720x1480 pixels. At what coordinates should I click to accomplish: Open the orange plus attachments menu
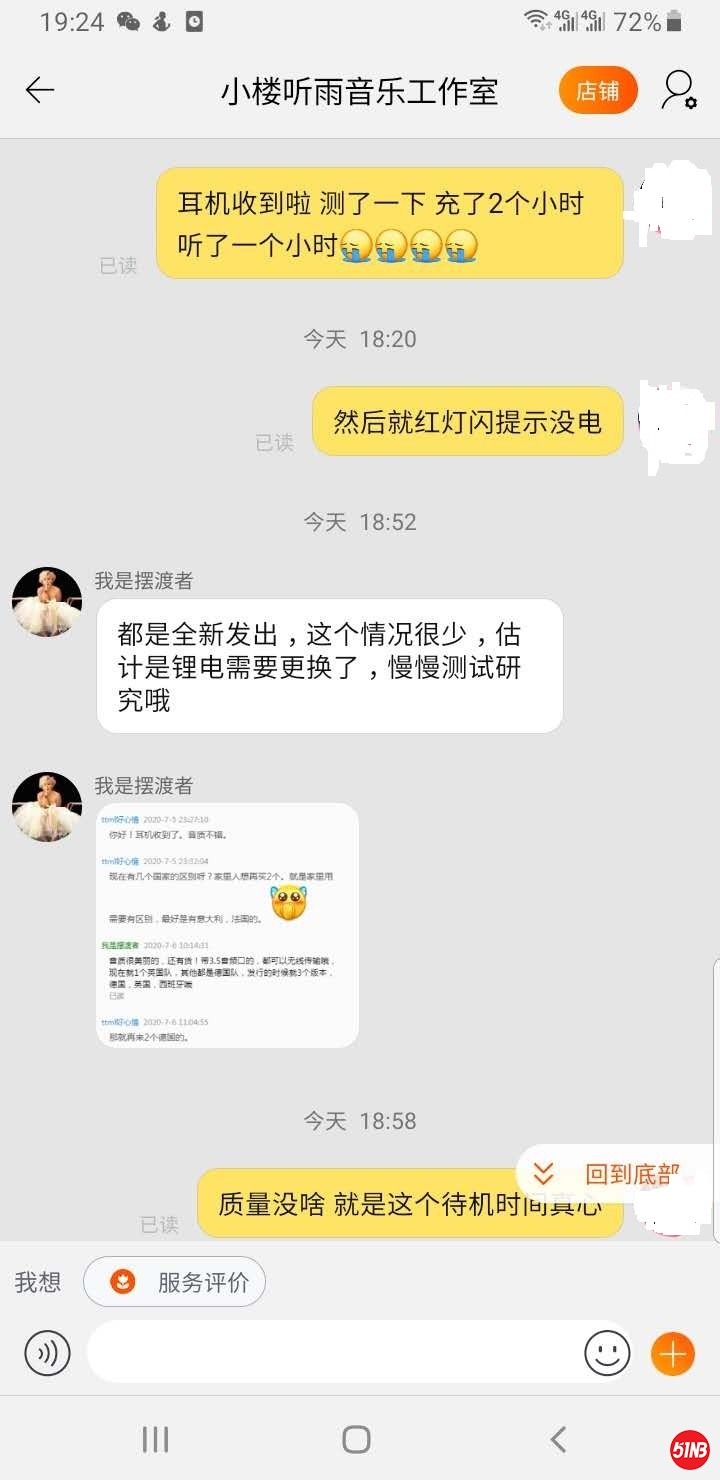673,1354
